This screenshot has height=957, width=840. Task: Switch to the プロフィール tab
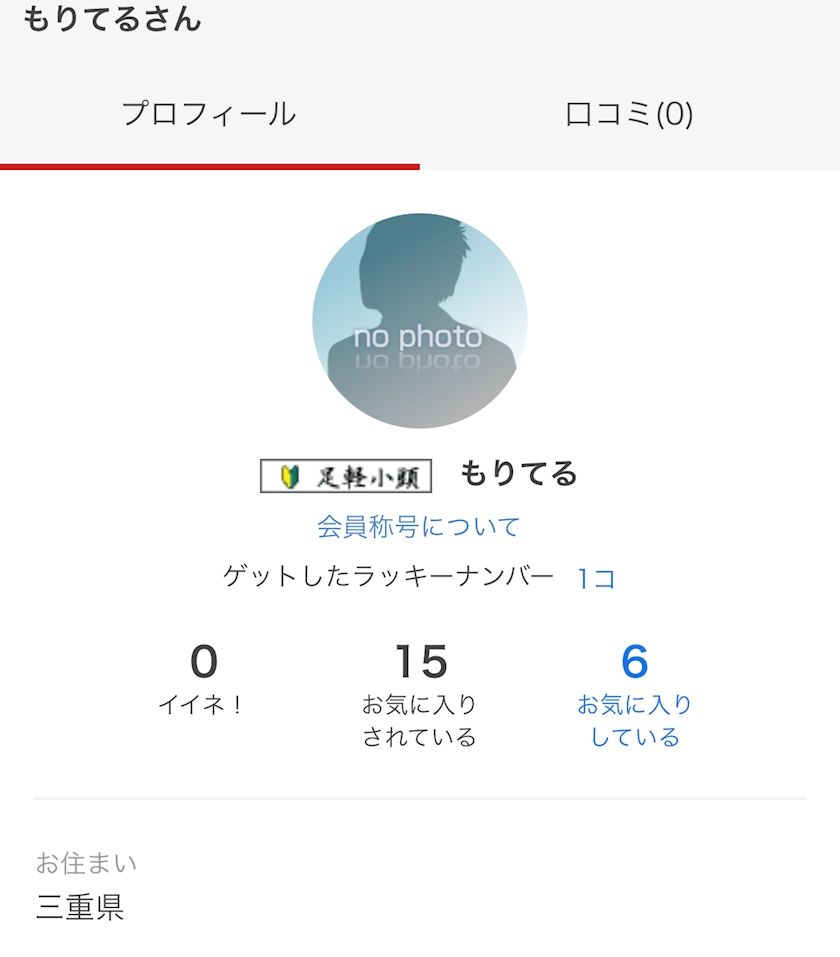tap(209, 114)
